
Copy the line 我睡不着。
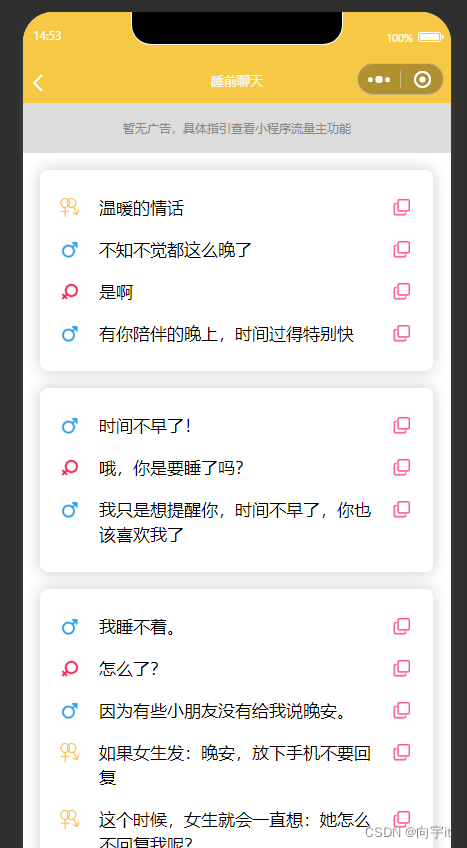(402, 627)
